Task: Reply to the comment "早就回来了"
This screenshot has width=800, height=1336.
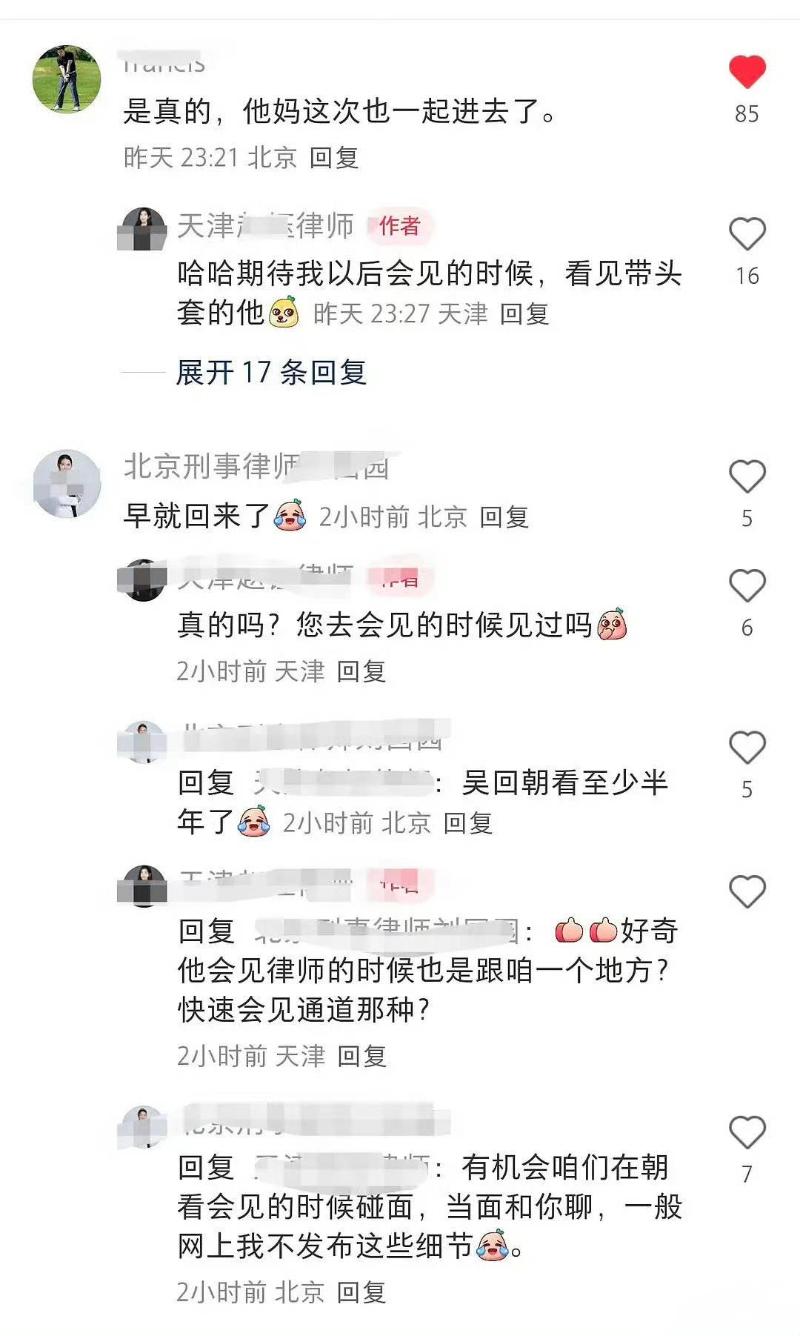Action: 504,517
